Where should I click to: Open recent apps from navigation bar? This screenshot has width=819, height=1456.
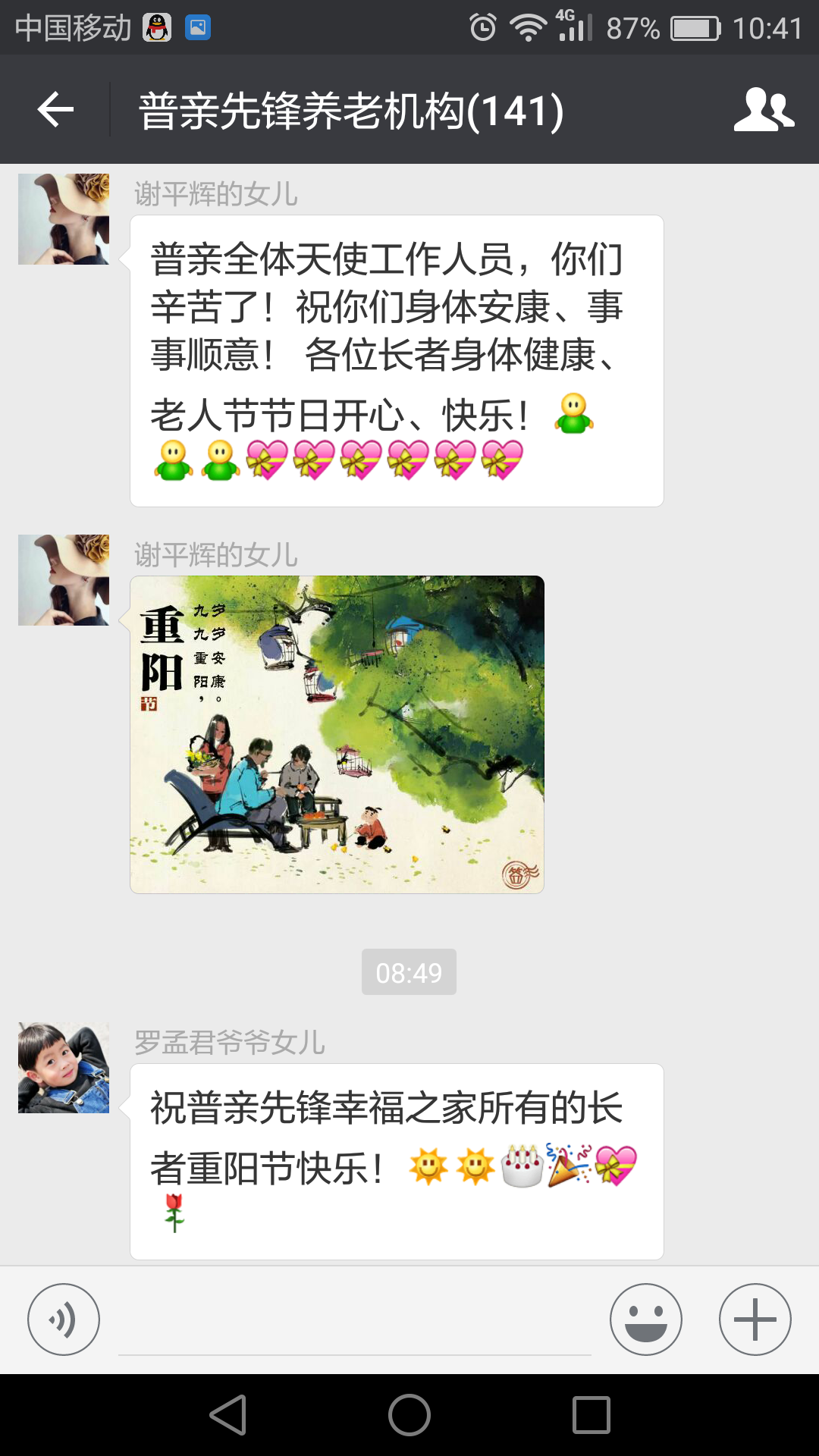[x=591, y=1415]
